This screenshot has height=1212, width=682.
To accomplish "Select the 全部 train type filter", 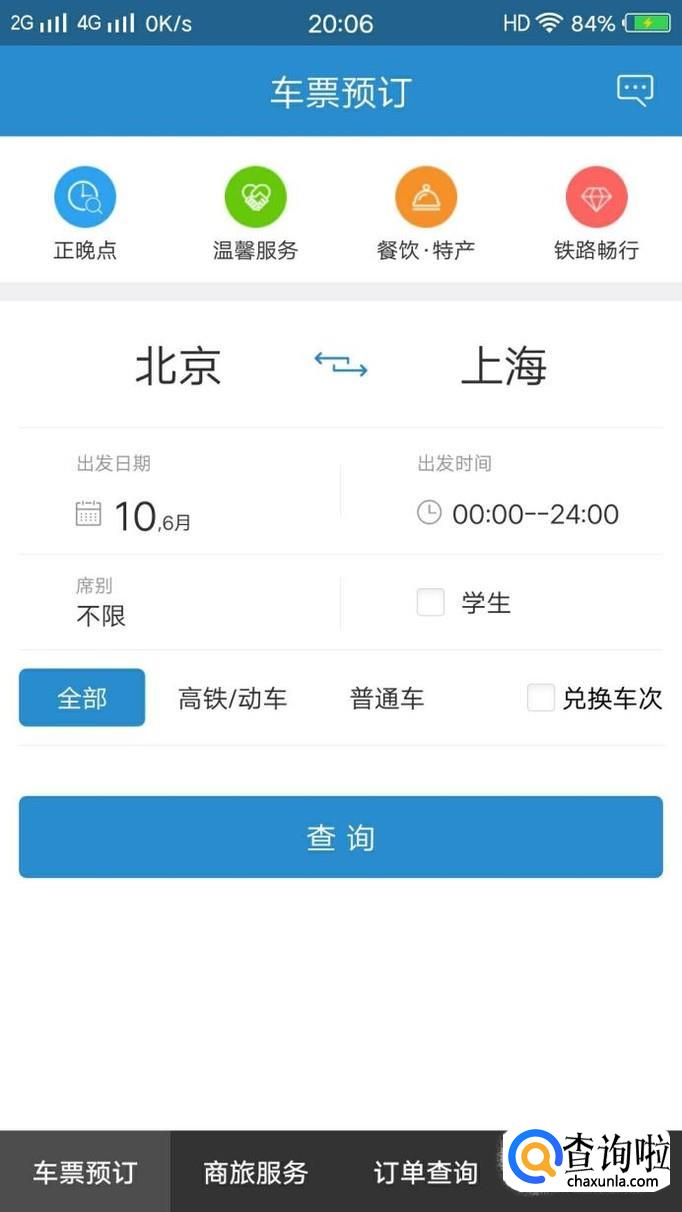I will point(82,697).
